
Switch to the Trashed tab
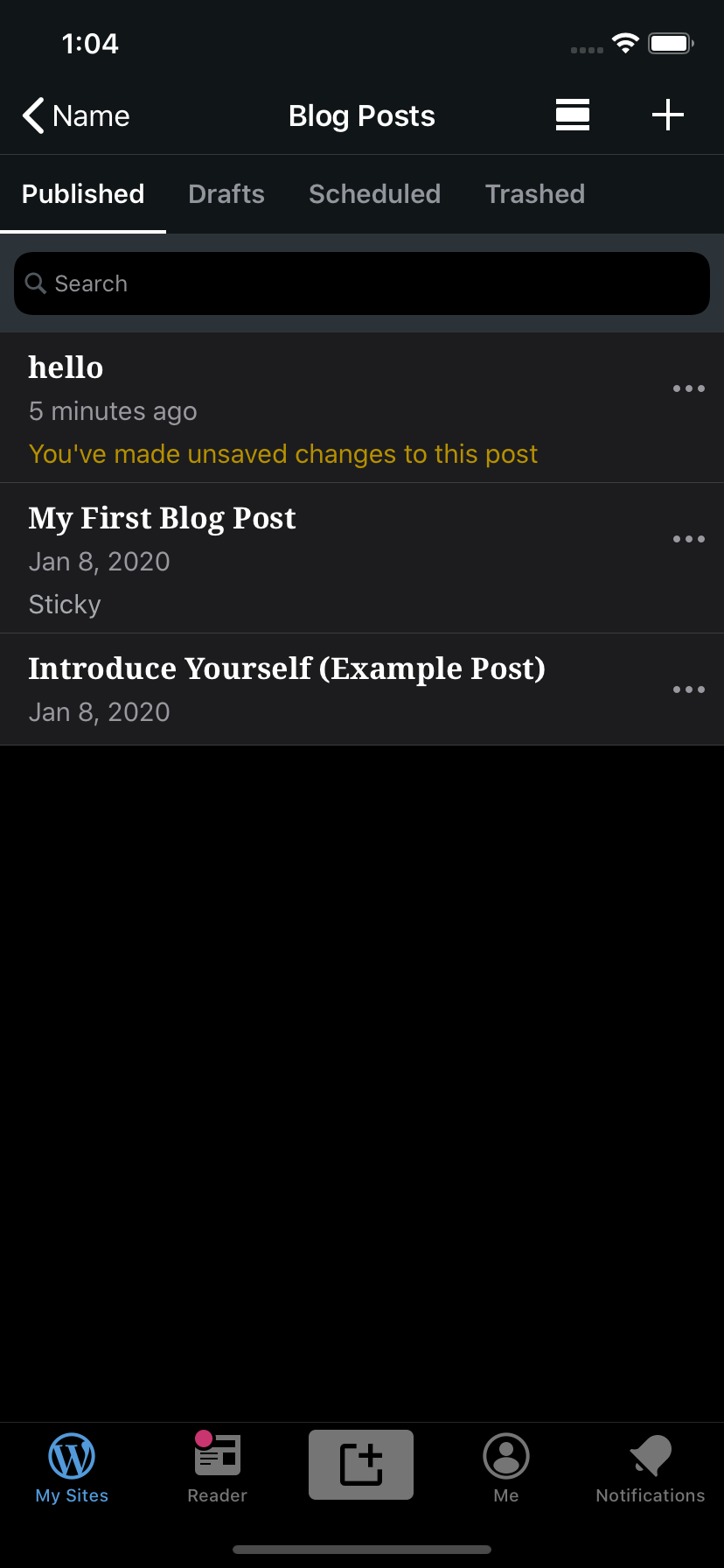tap(535, 193)
